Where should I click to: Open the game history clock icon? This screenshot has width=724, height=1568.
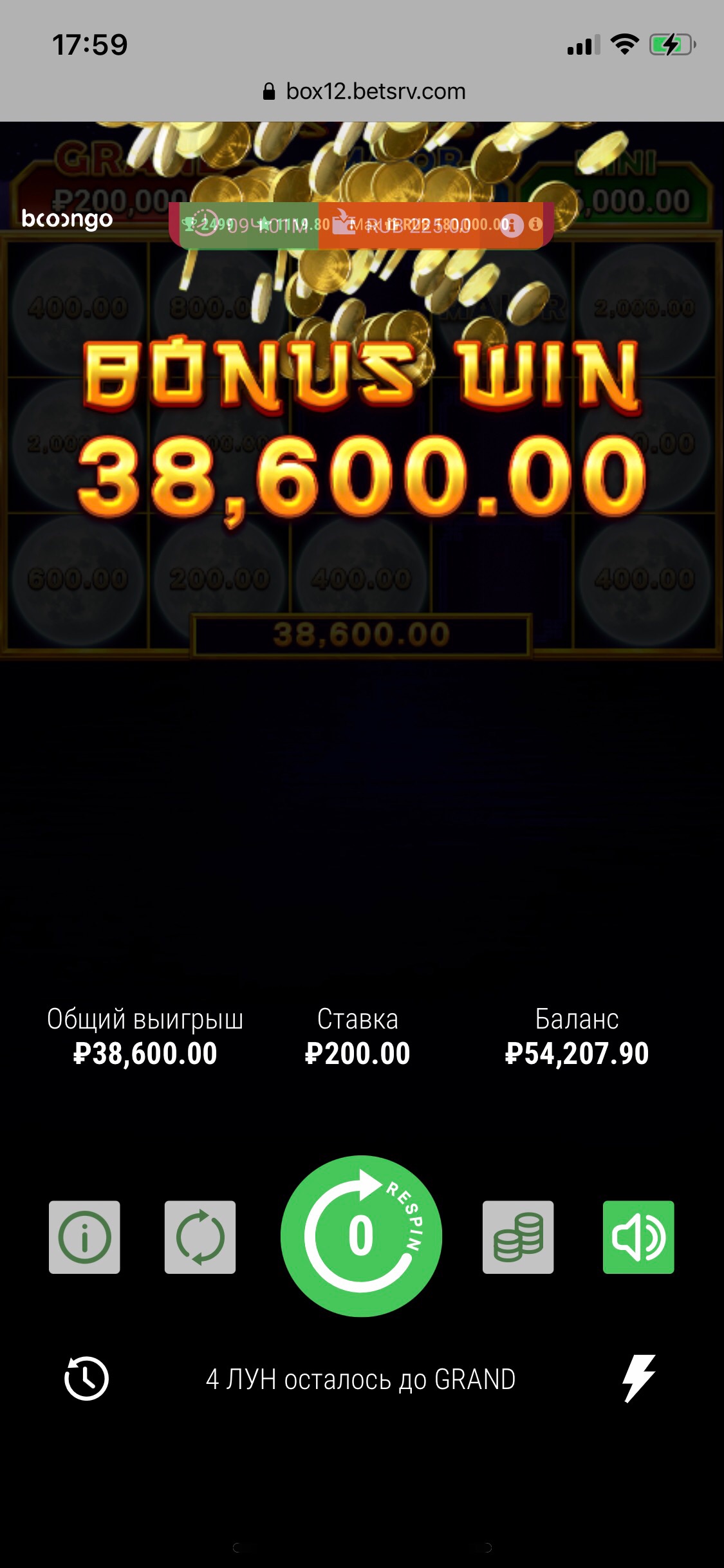[x=86, y=1378]
